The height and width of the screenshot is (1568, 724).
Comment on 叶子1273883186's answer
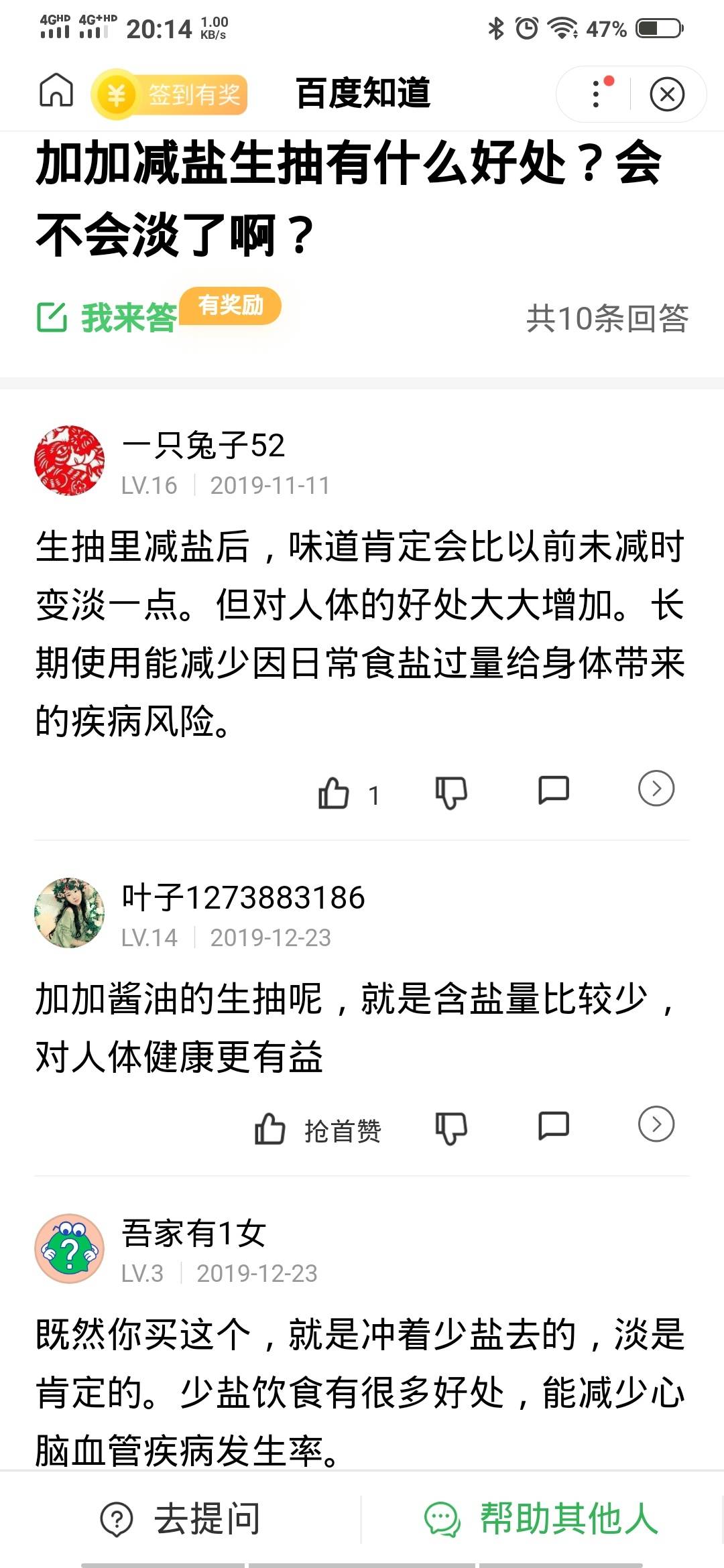554,1126
